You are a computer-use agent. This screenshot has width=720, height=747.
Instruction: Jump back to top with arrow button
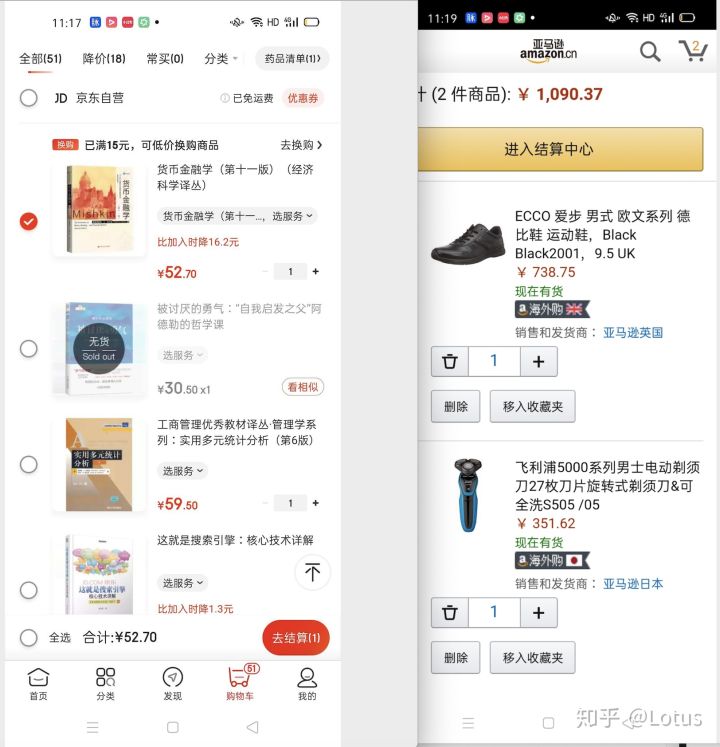[312, 572]
